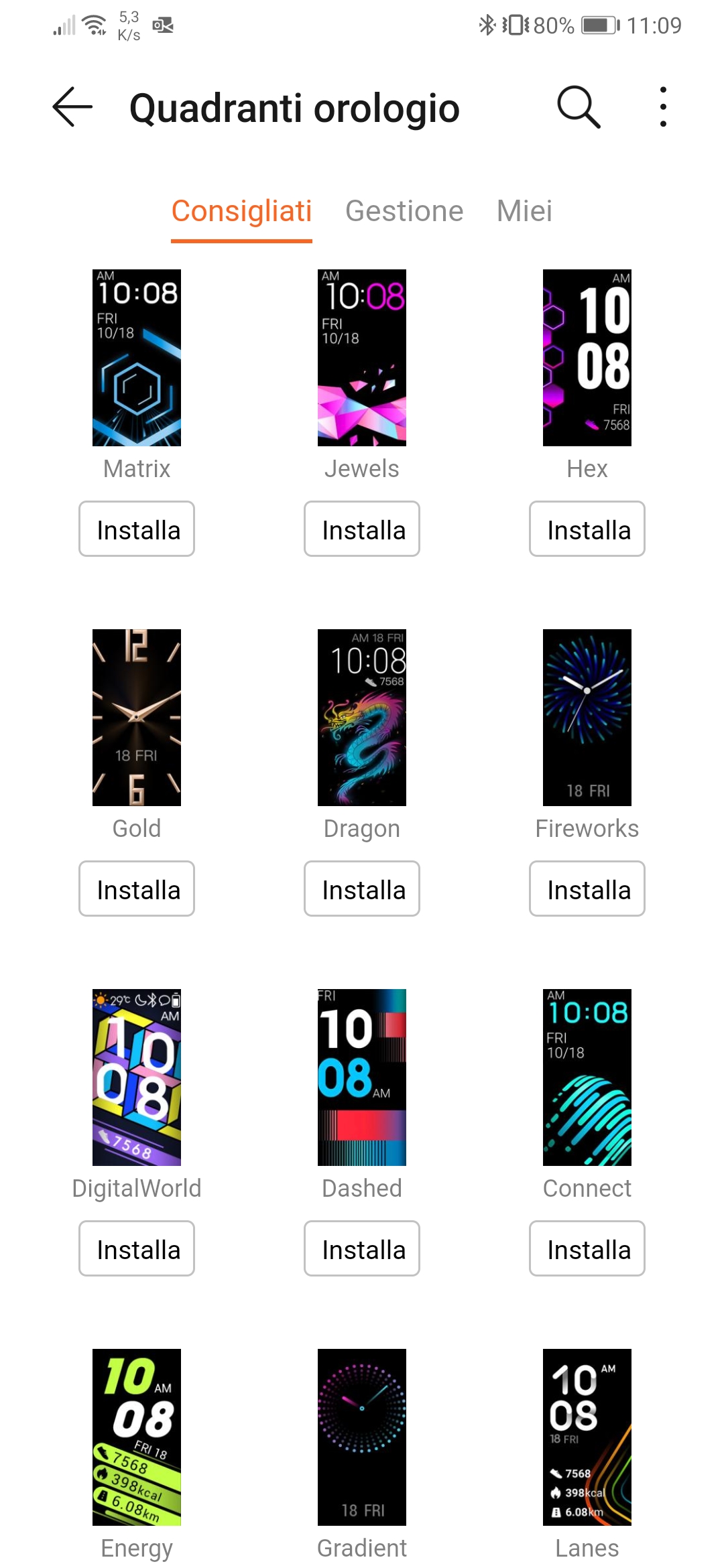
Task: Install the Dashed watch face
Action: pyautogui.click(x=362, y=1248)
